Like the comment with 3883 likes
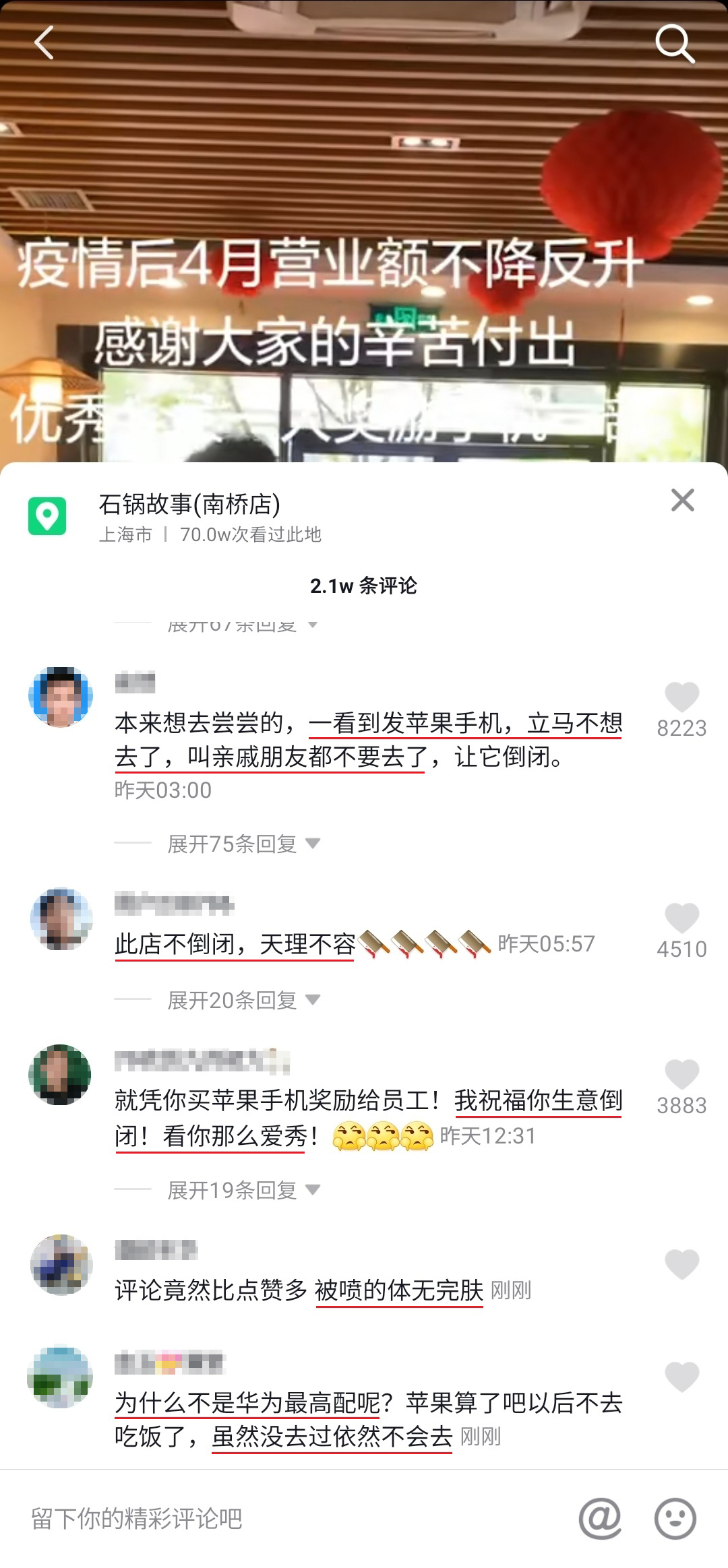This screenshot has width=728, height=1568. pos(681,1075)
